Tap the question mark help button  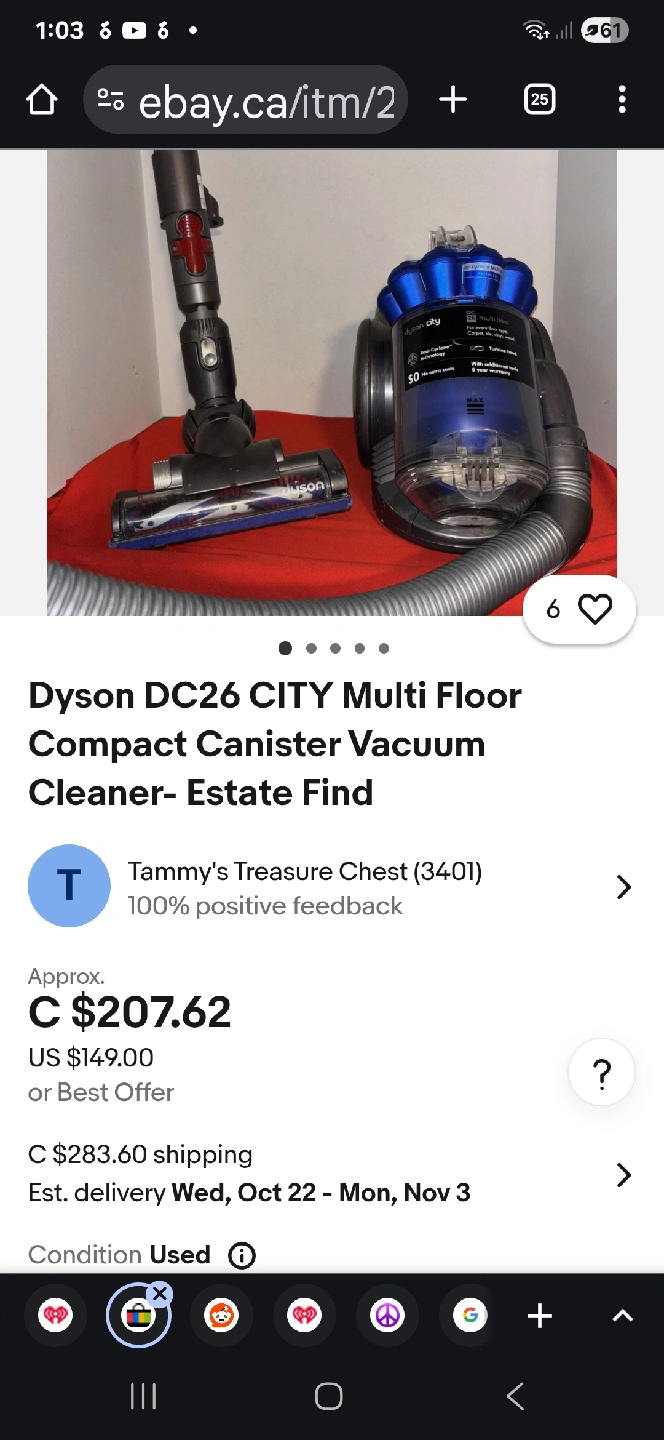pyautogui.click(x=601, y=1074)
